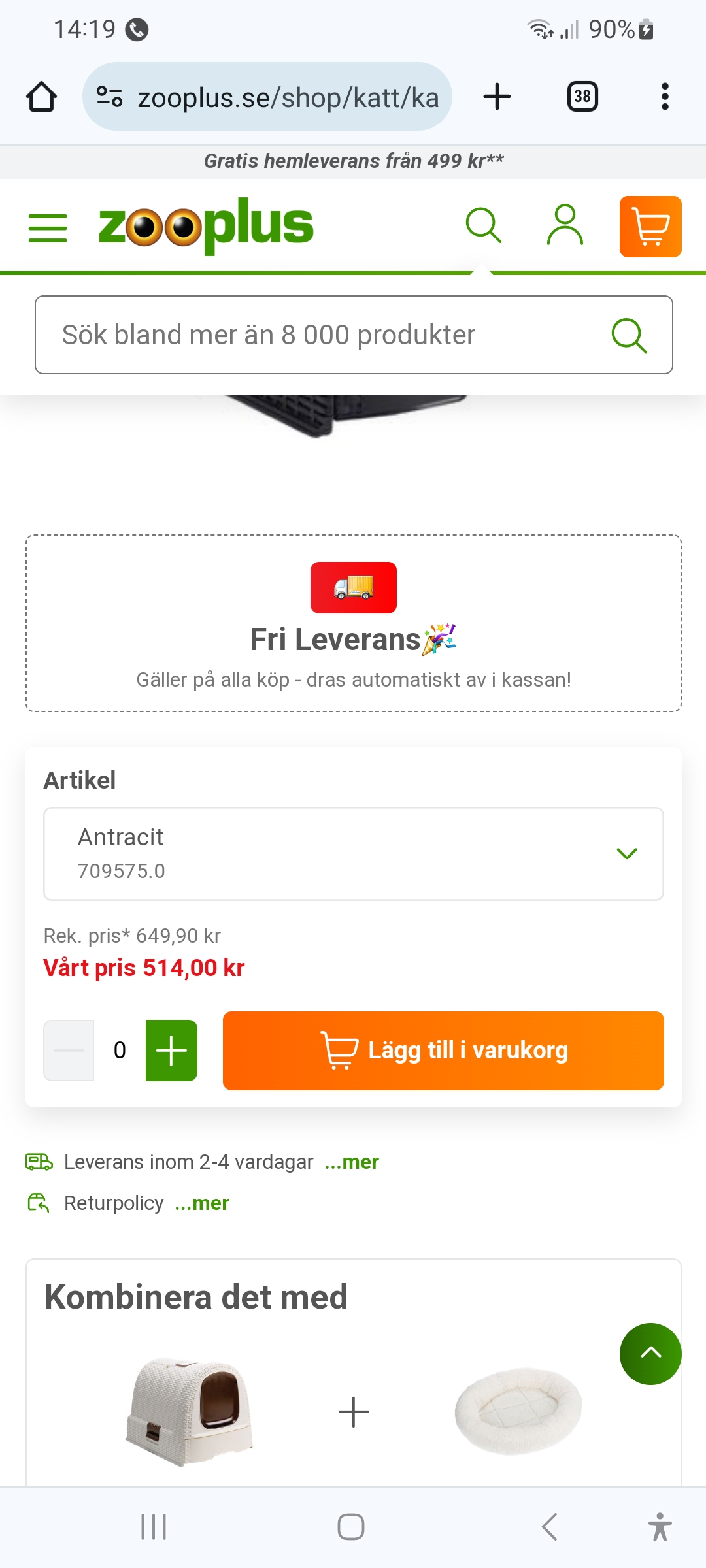Open more info about Leverans inom 2-4 vardagar

click(x=352, y=1162)
